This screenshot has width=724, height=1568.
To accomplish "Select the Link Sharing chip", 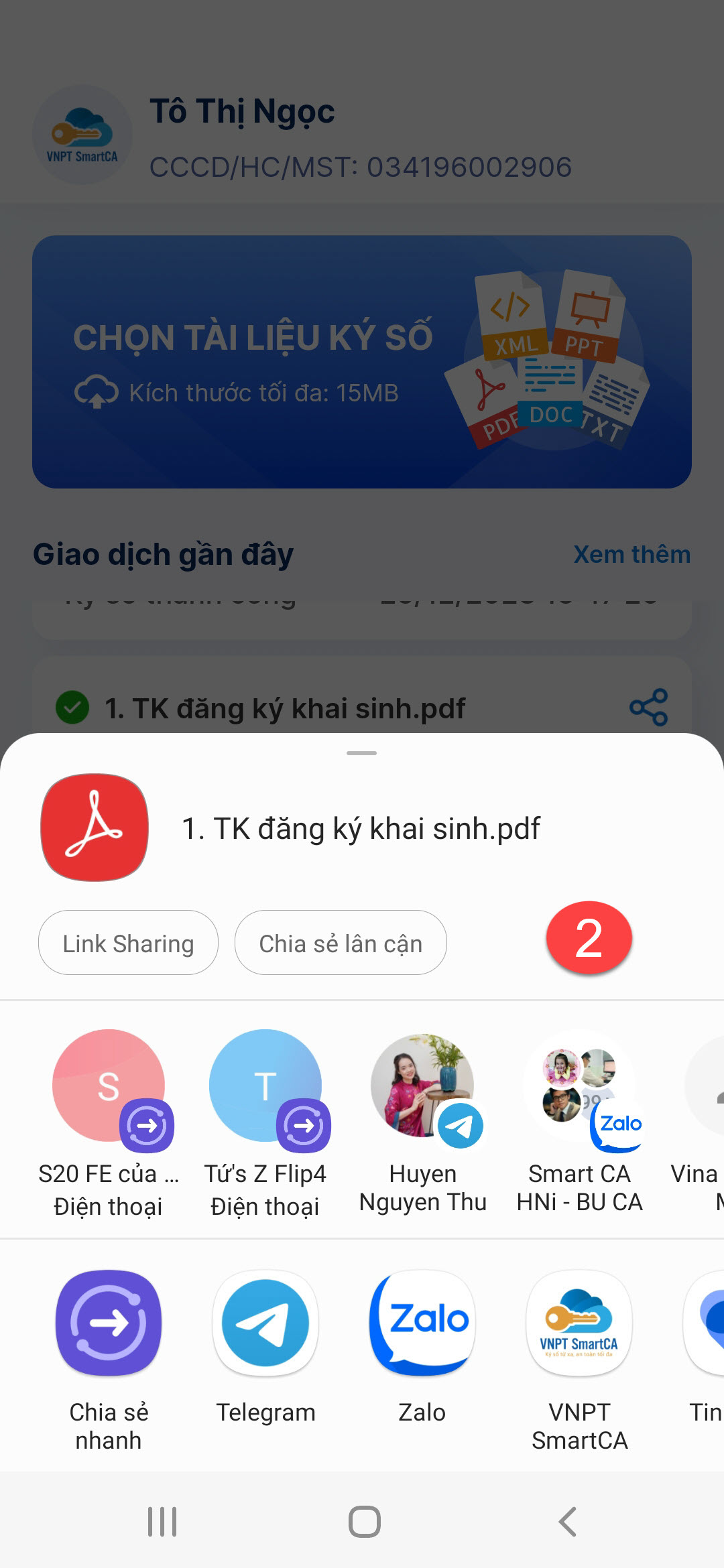I will pyautogui.click(x=128, y=943).
